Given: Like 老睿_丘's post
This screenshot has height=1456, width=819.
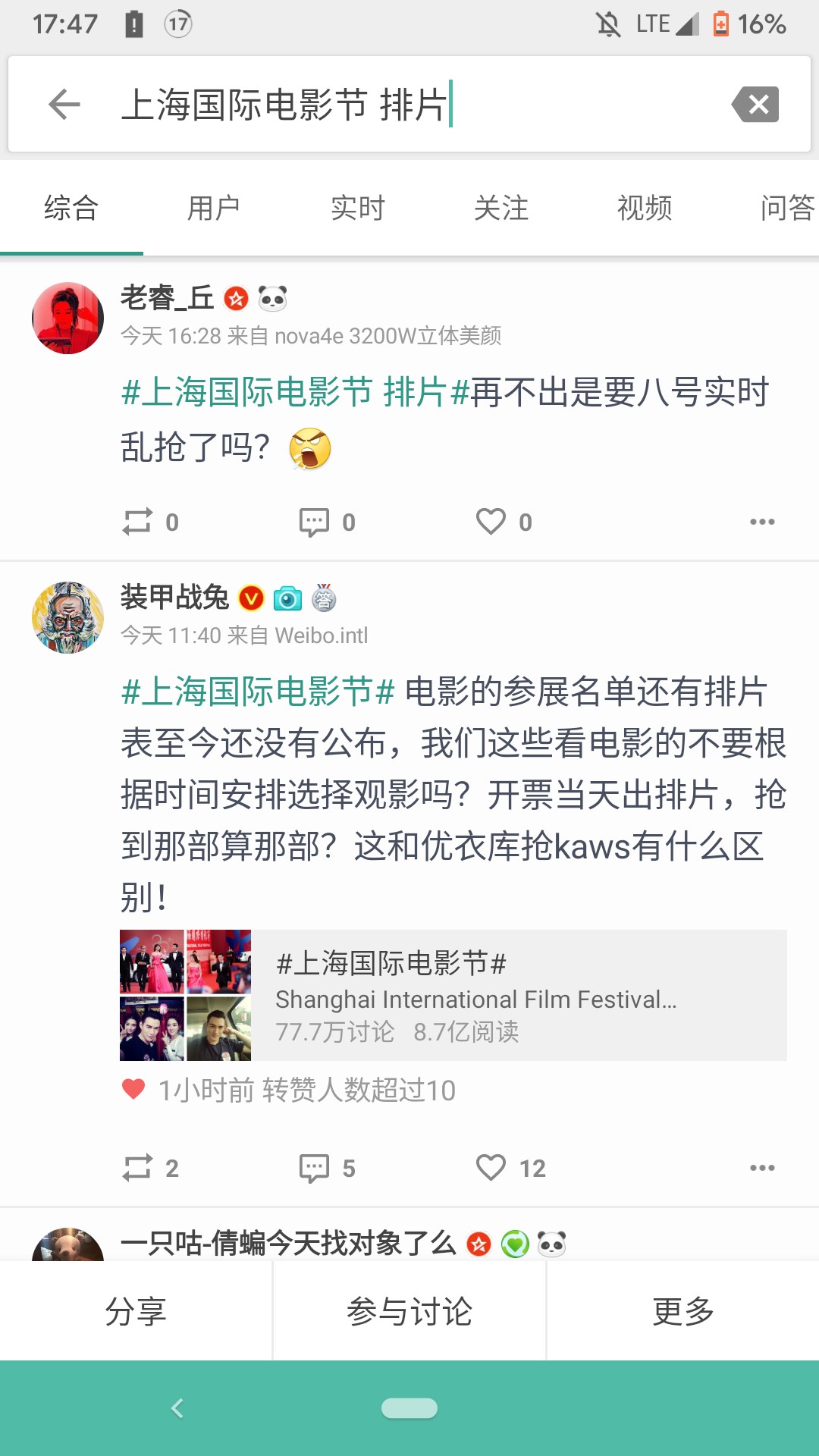Looking at the screenshot, I should [503, 522].
